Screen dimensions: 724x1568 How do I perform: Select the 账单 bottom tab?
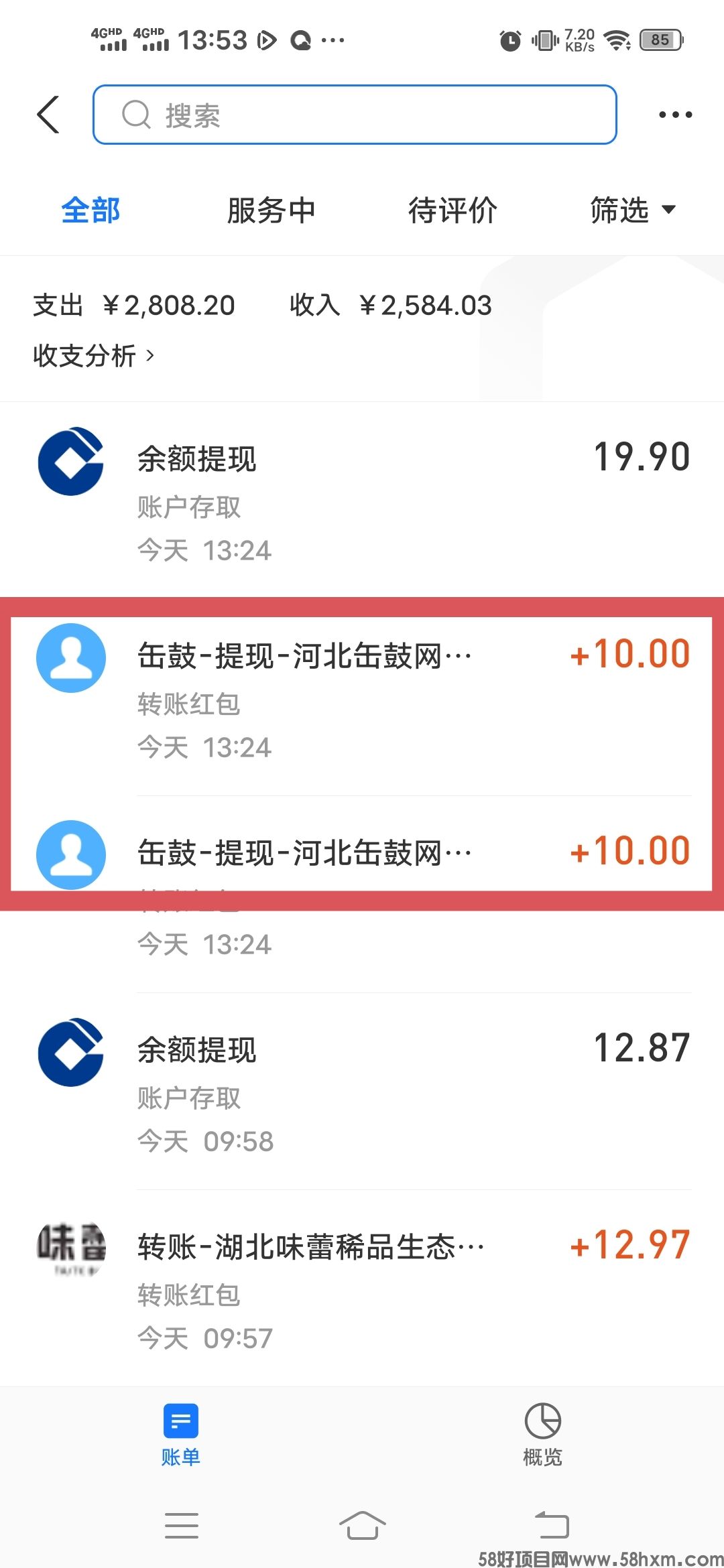[180, 1435]
